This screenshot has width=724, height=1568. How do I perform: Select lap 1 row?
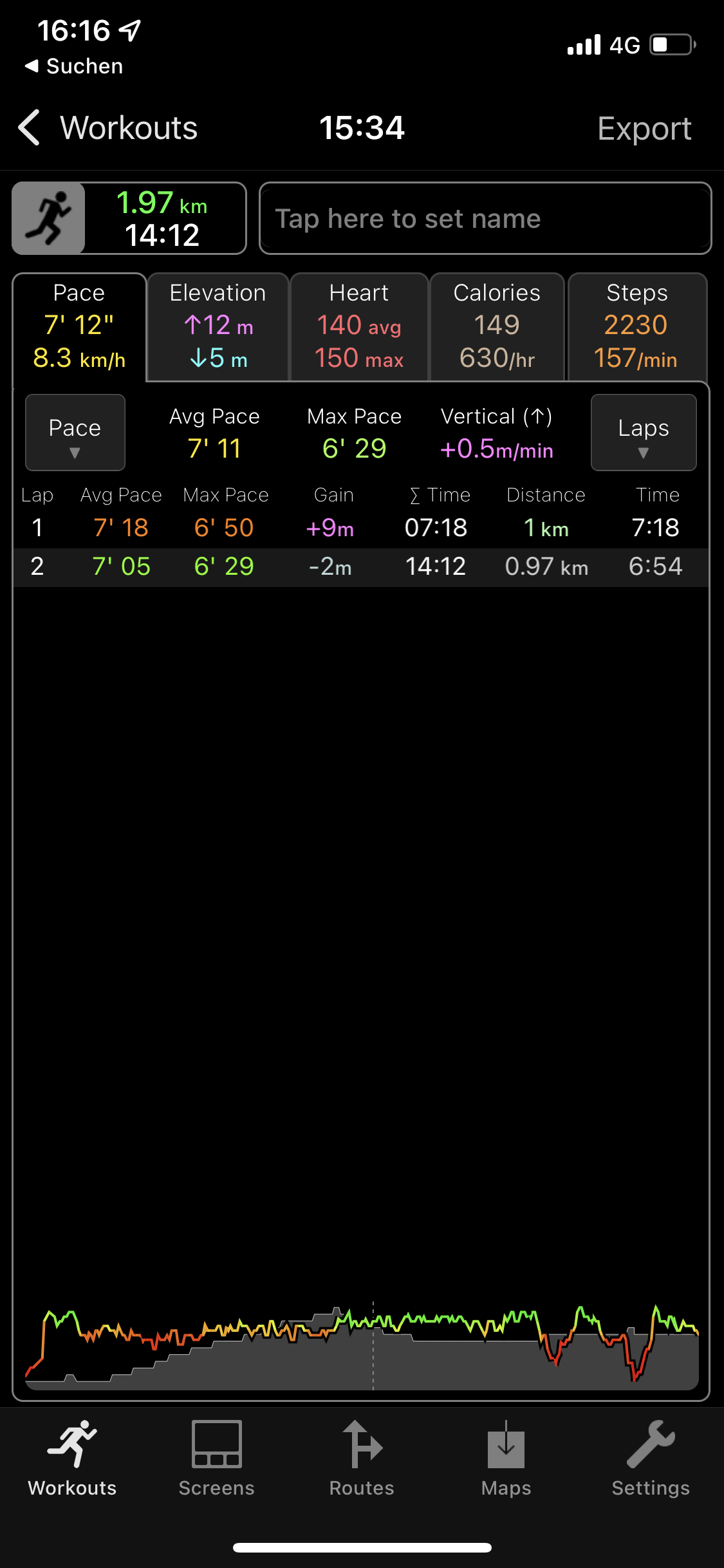(360, 528)
